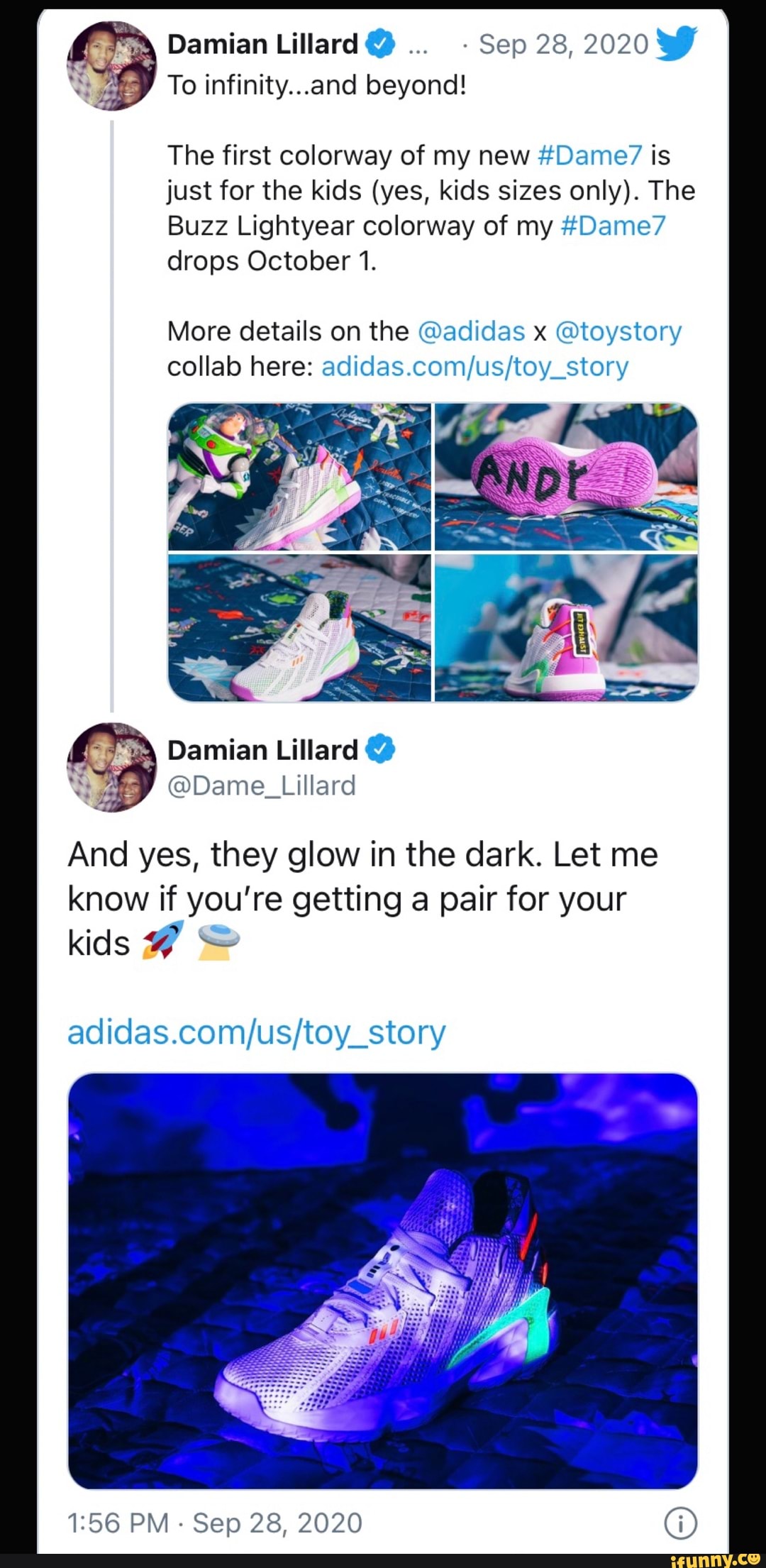The width and height of the screenshot is (766, 1568).
Task: Open the @toystory mention
Action: click(618, 331)
